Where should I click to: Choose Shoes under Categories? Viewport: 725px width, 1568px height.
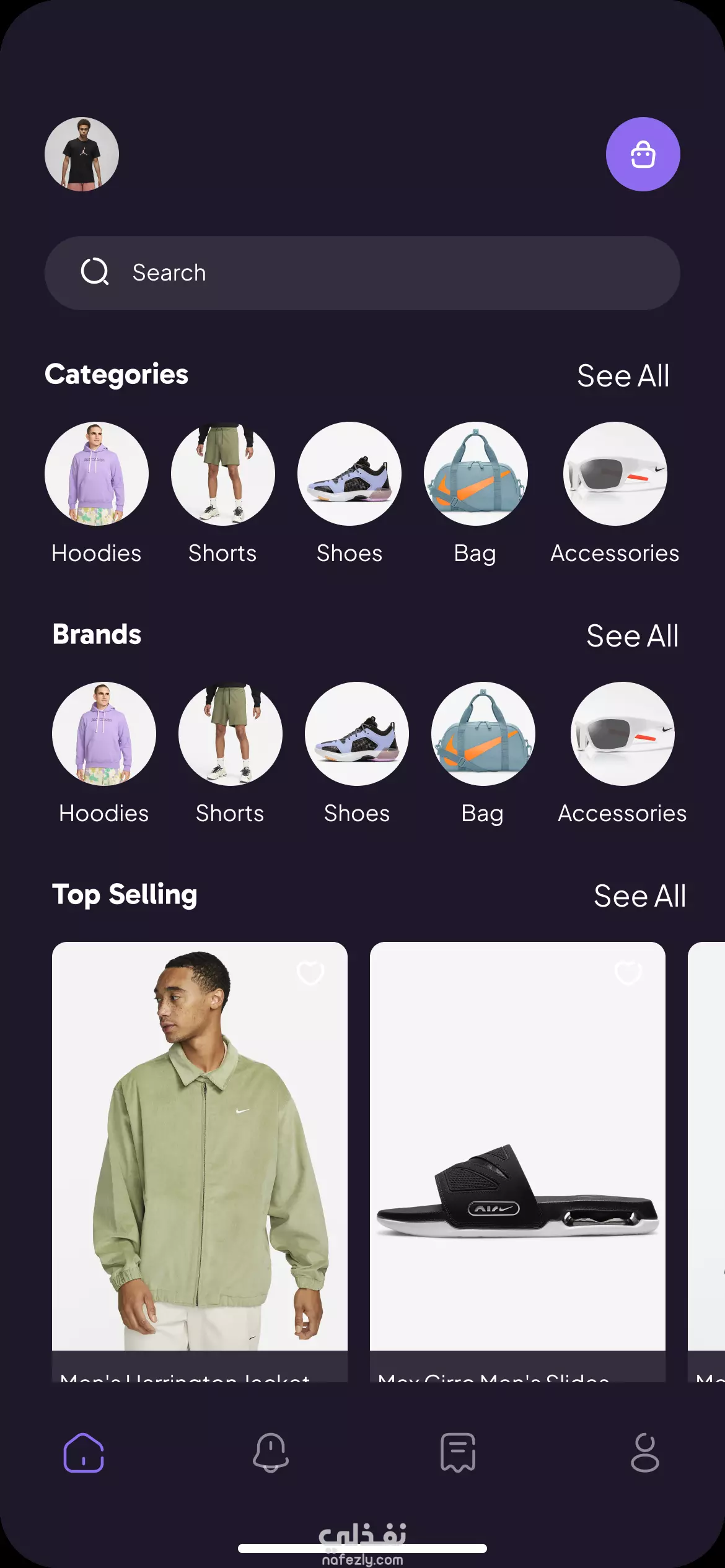pyautogui.click(x=349, y=474)
